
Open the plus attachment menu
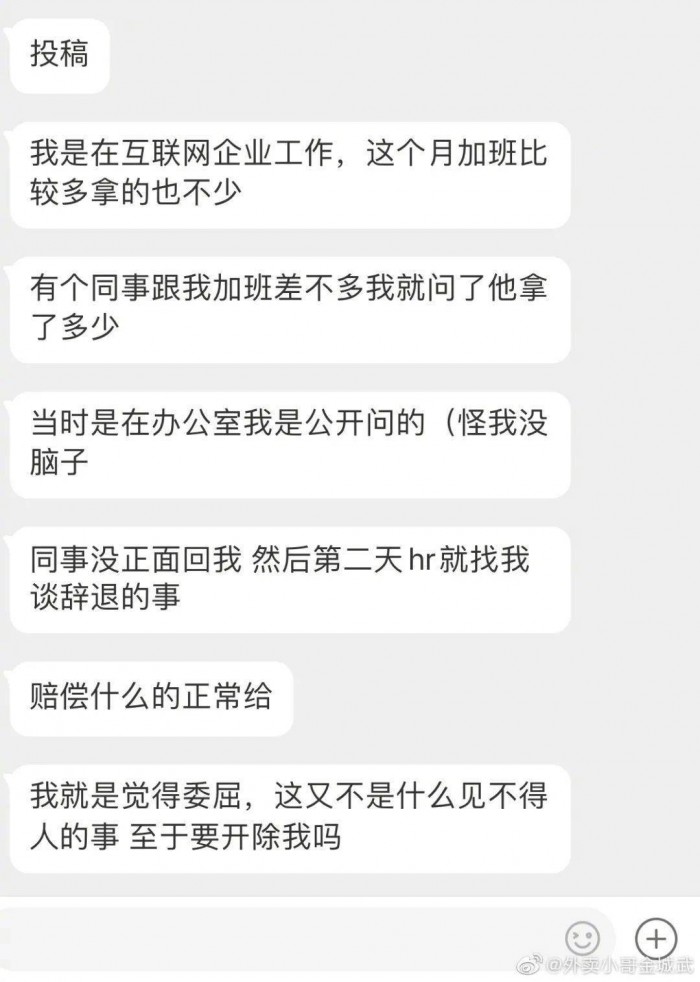pyautogui.click(x=655, y=938)
